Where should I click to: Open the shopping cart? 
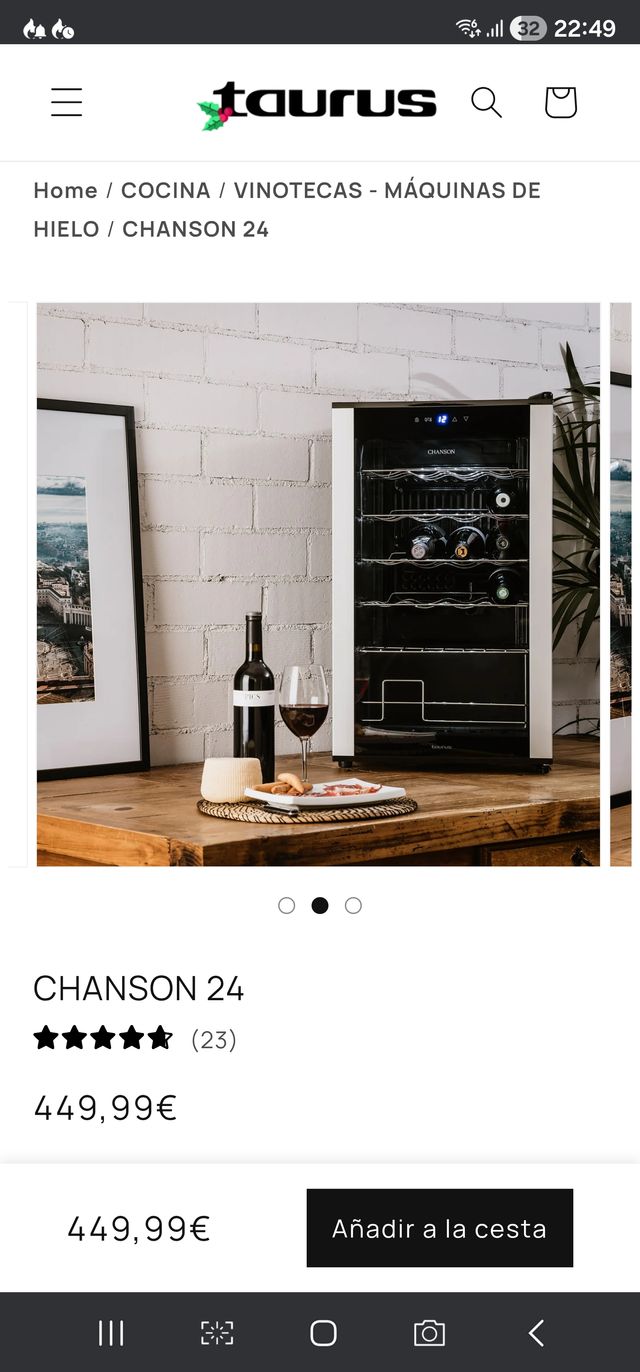(x=560, y=102)
